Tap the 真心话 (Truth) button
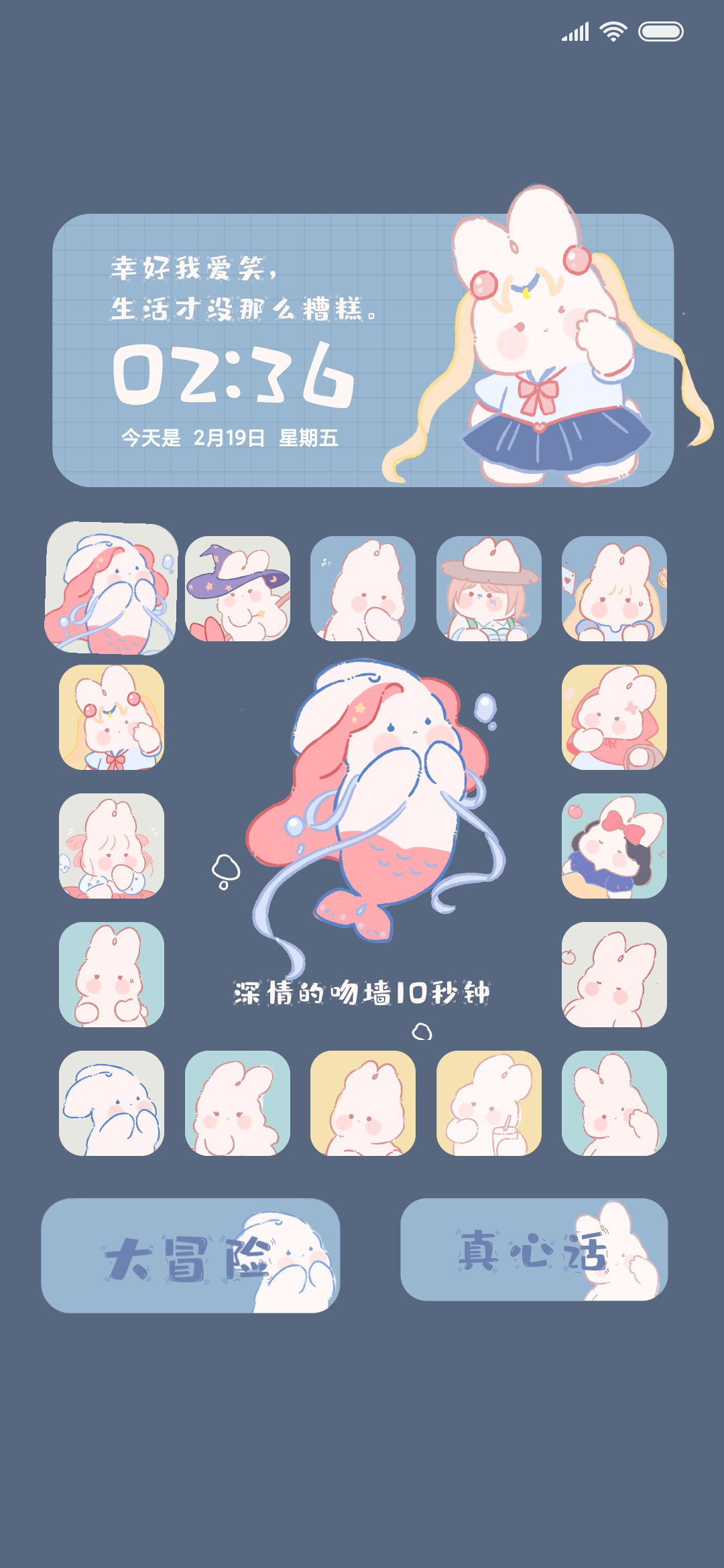The image size is (724, 1568). pos(534,1249)
